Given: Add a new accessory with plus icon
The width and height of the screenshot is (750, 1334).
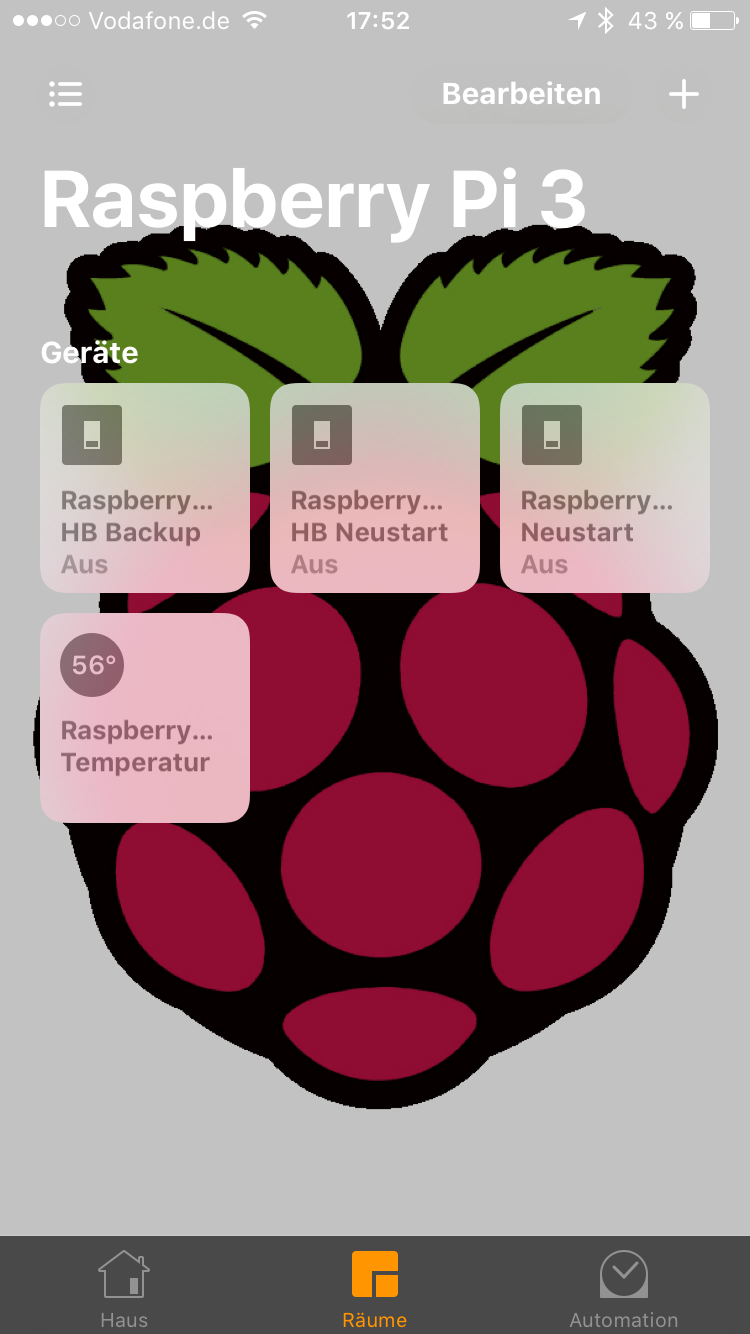Looking at the screenshot, I should (x=684, y=94).
